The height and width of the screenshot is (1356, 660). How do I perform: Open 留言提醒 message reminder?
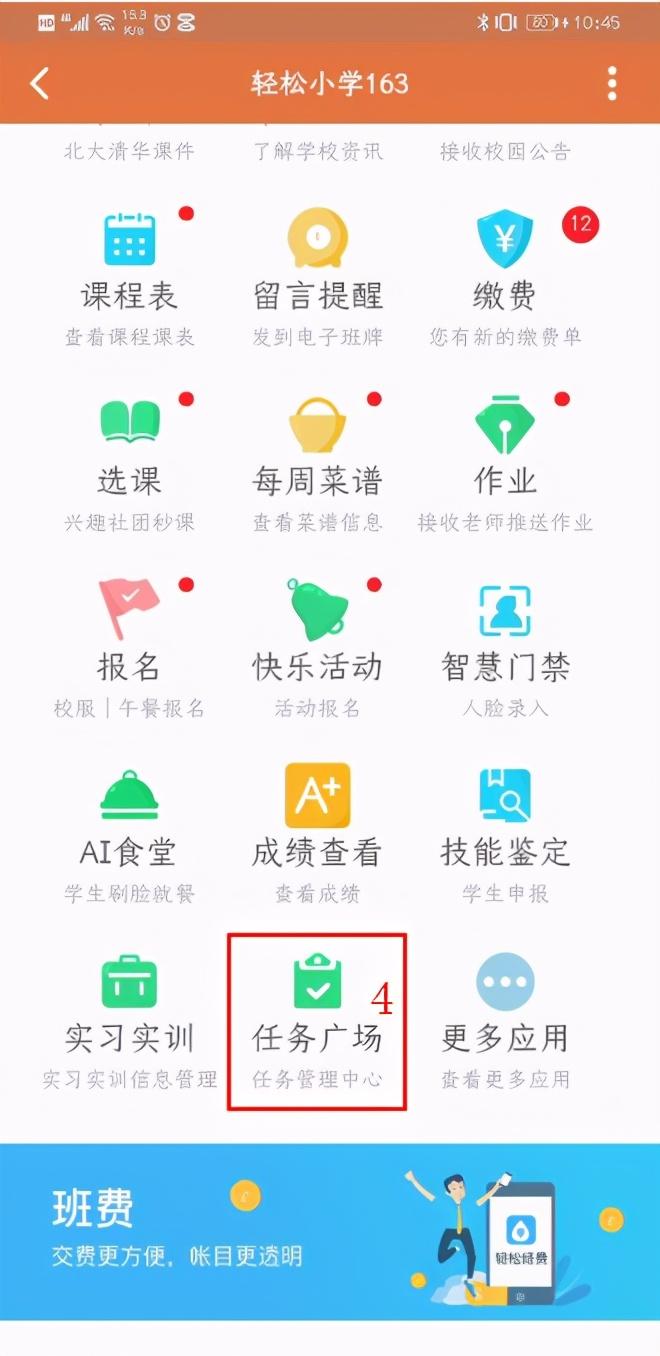tap(317, 270)
